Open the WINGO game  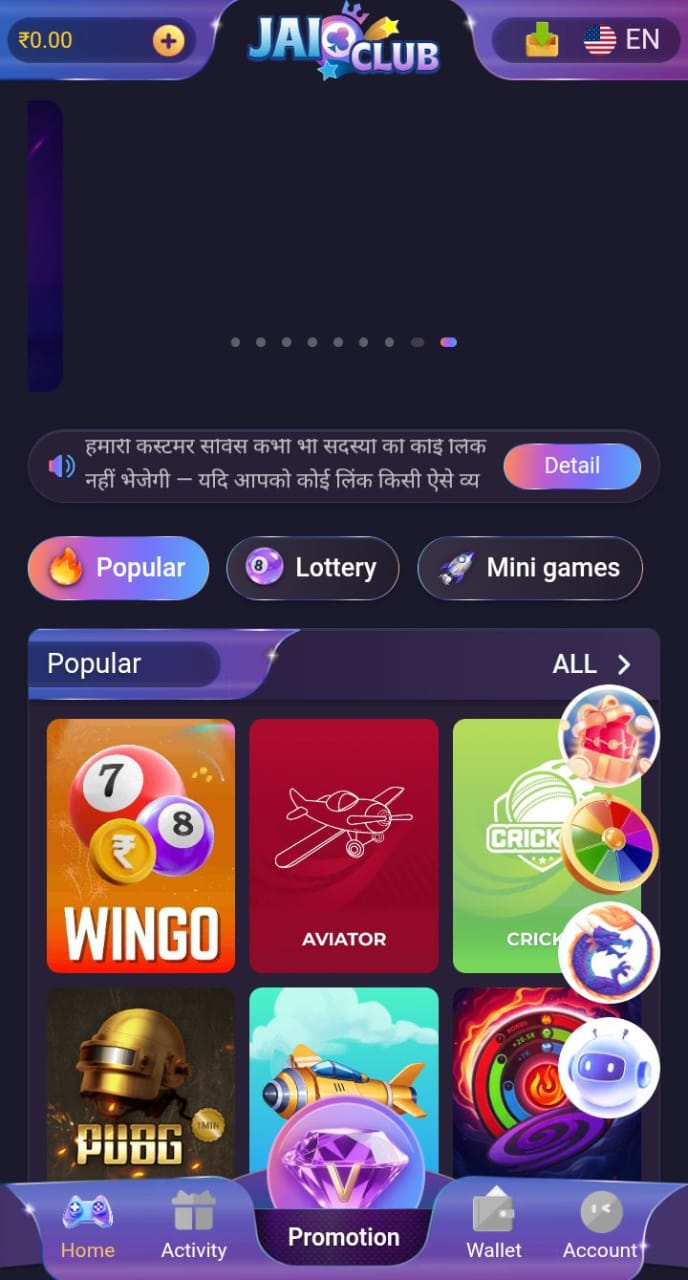(141, 845)
